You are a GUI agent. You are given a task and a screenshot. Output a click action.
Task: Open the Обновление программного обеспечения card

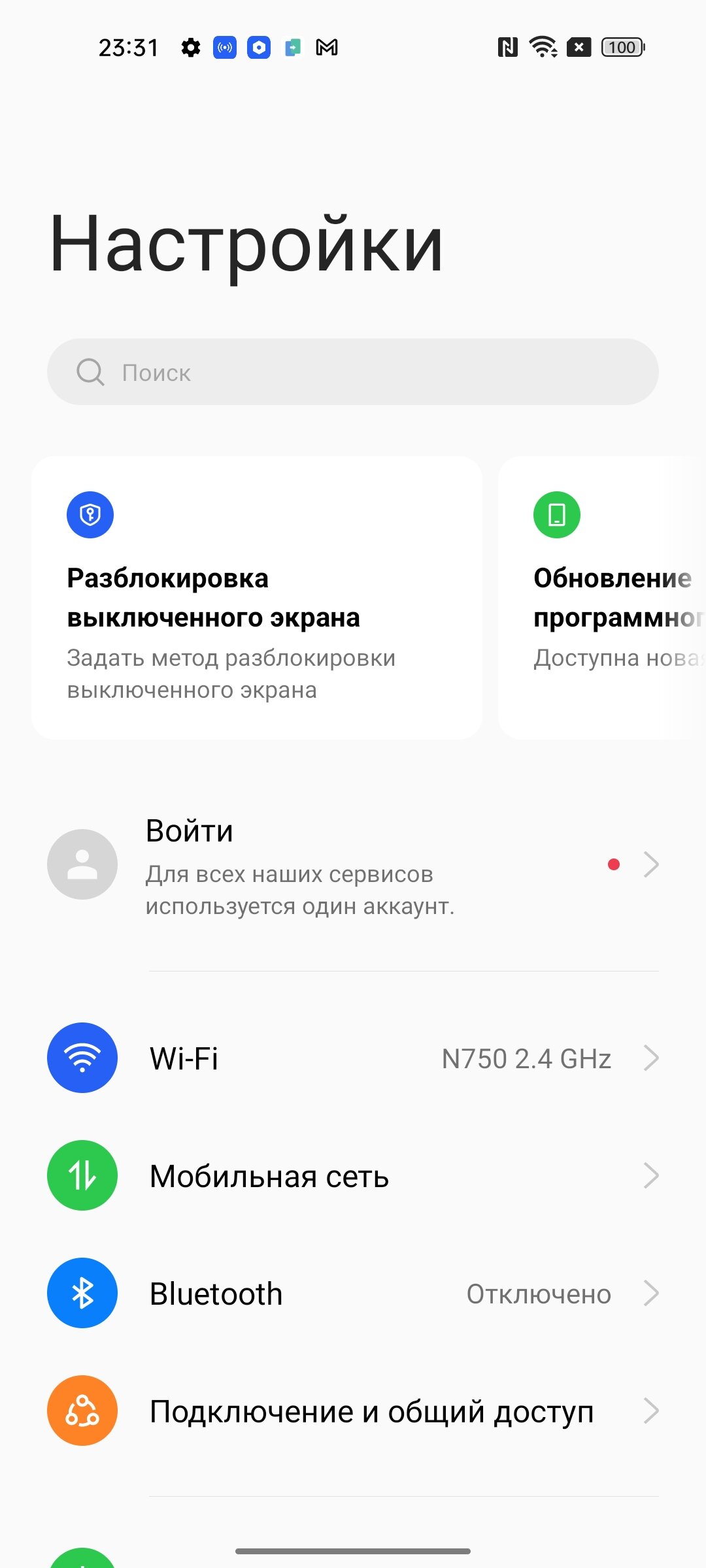pyautogui.click(x=602, y=598)
